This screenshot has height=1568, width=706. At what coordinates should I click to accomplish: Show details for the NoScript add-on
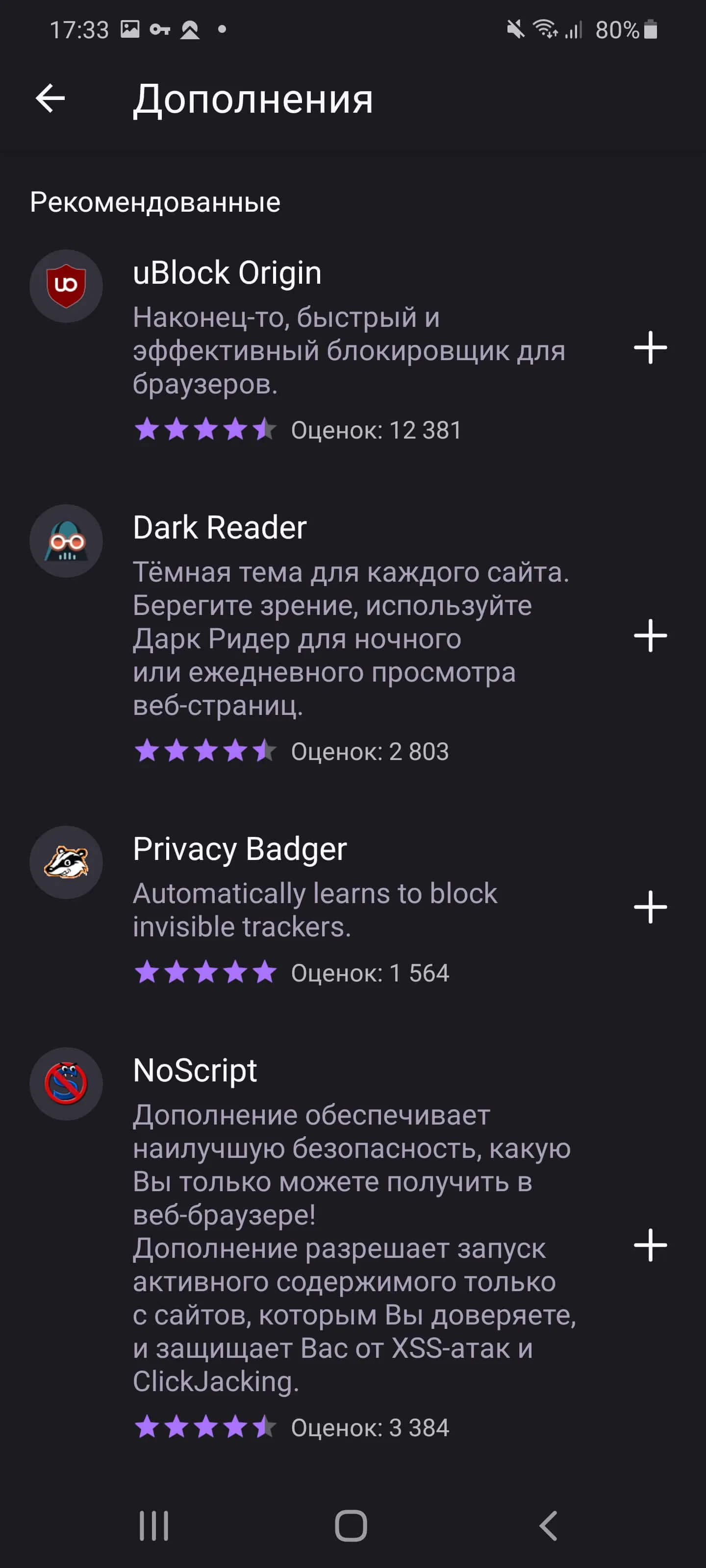[194, 1070]
